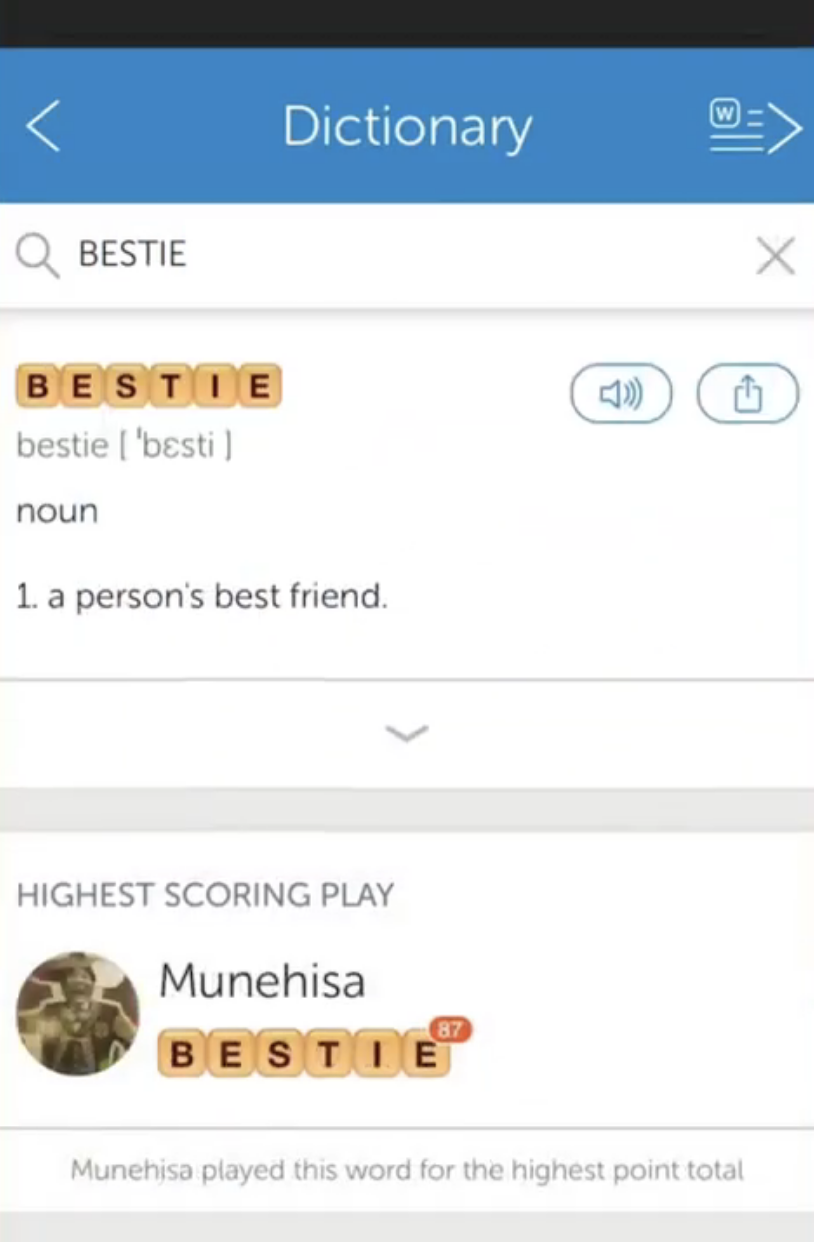Open Munehisa's profile picture
This screenshot has width=814, height=1242.
(78, 1013)
